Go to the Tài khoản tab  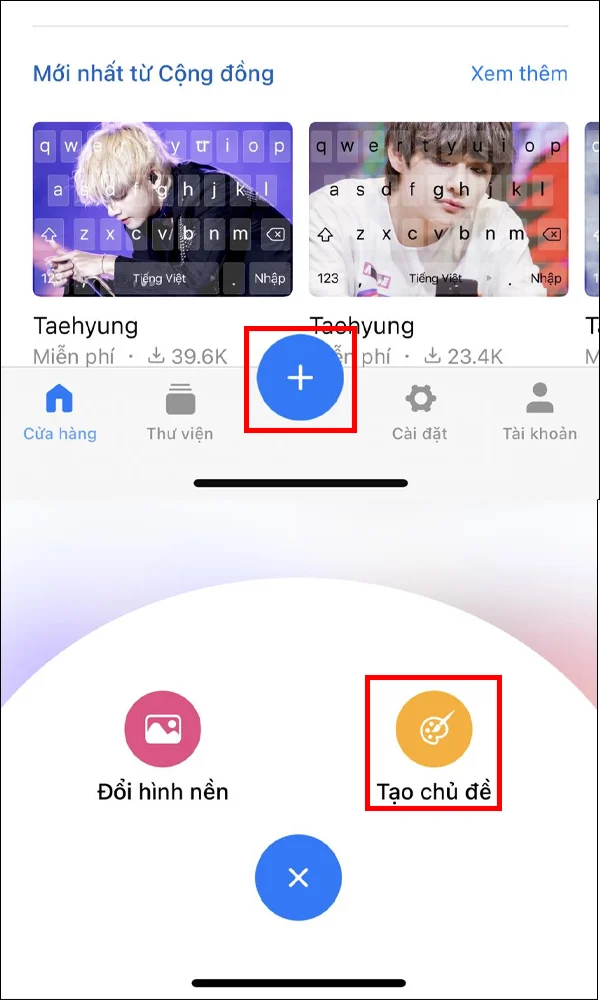(539, 413)
